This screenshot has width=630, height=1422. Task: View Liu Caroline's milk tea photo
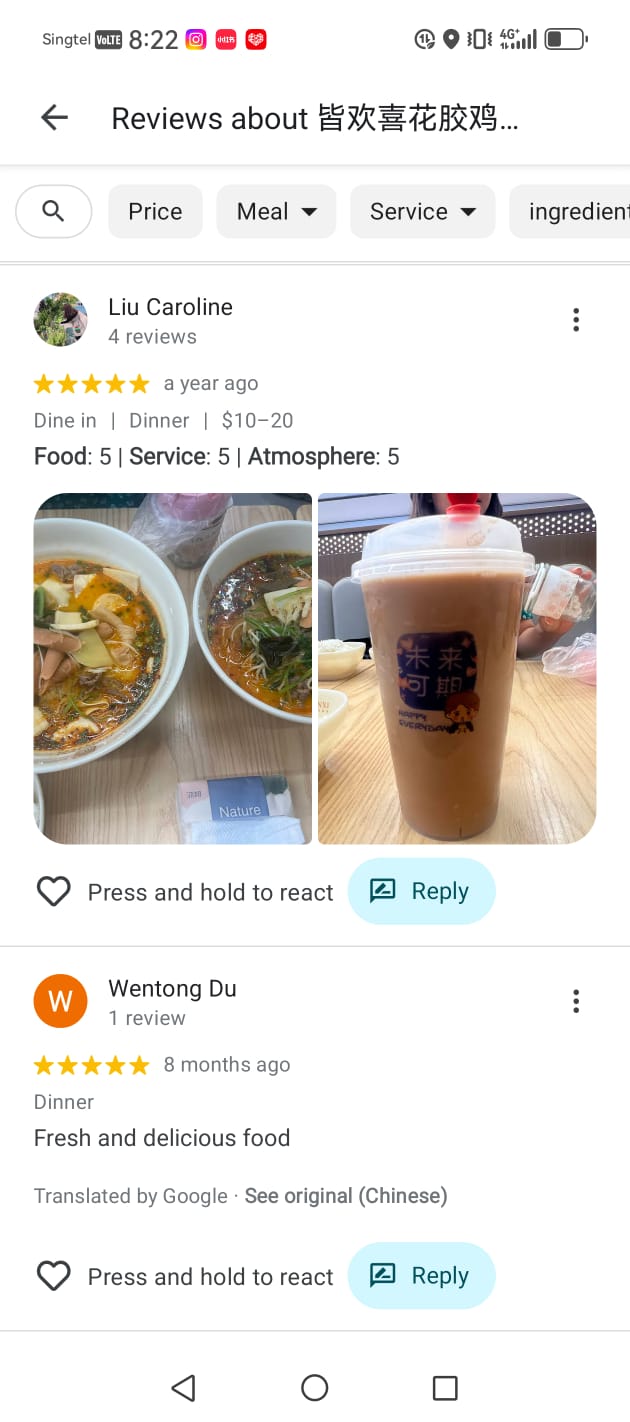(457, 668)
